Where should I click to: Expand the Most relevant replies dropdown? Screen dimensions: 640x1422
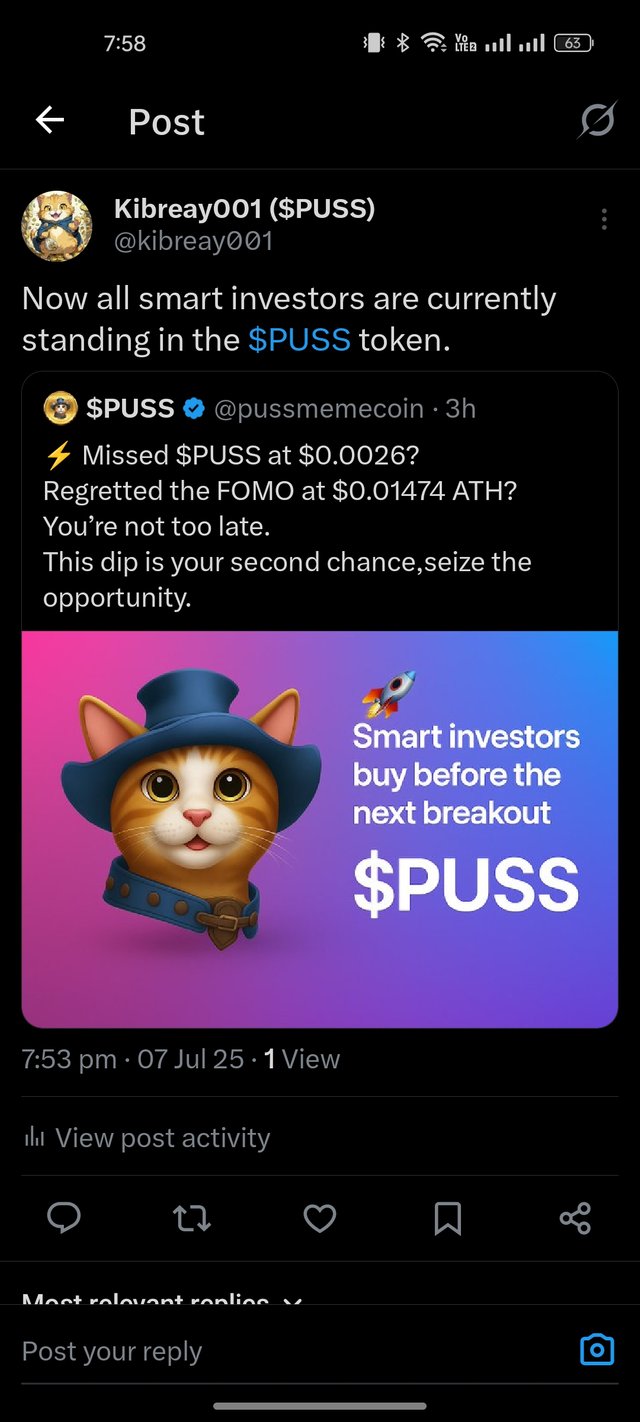pyautogui.click(x=292, y=1301)
